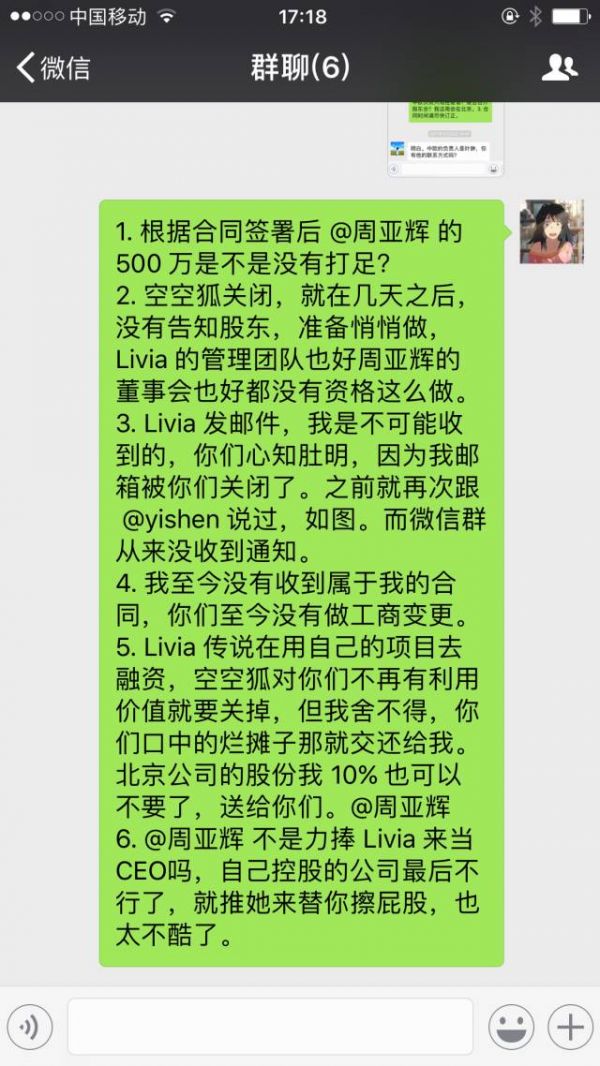
Task: Open group chat members info
Action: point(559,68)
